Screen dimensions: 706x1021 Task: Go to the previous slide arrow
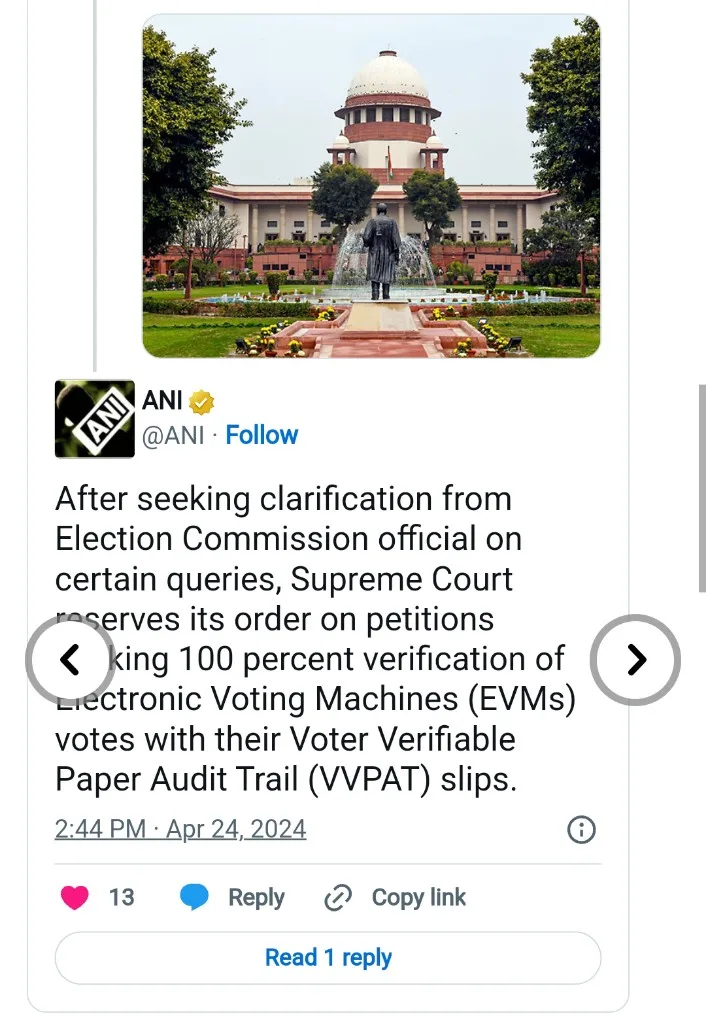(x=67, y=659)
